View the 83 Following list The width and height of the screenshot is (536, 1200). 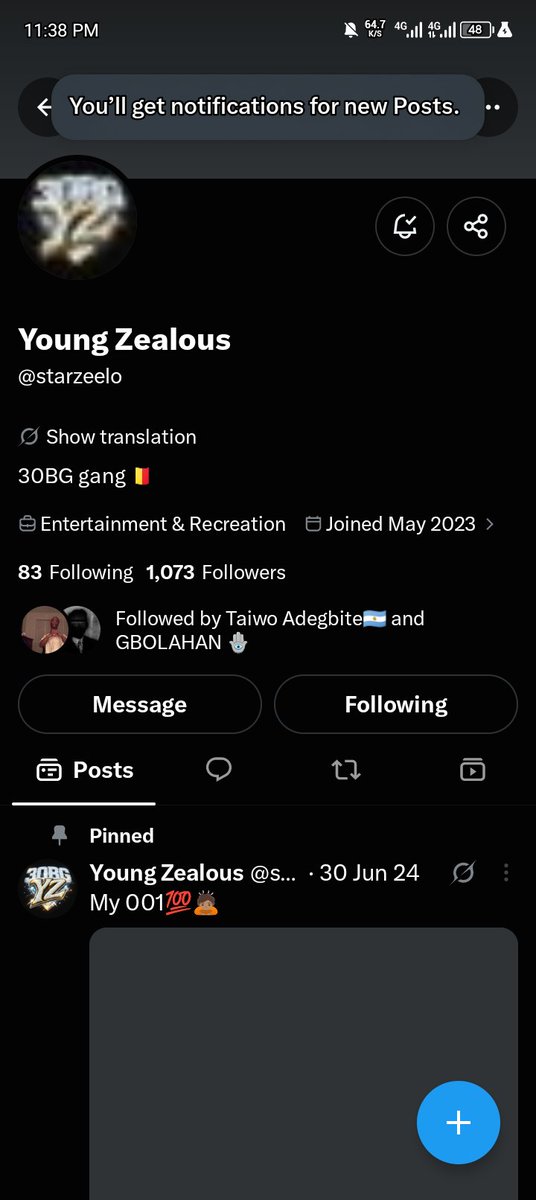75,573
